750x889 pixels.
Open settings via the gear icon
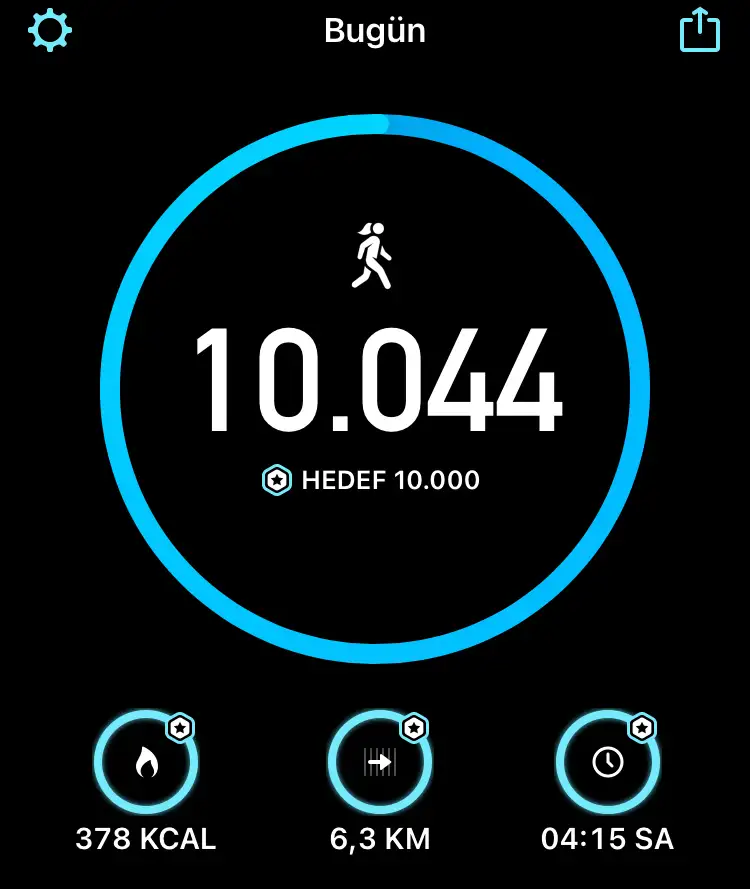coord(49,30)
